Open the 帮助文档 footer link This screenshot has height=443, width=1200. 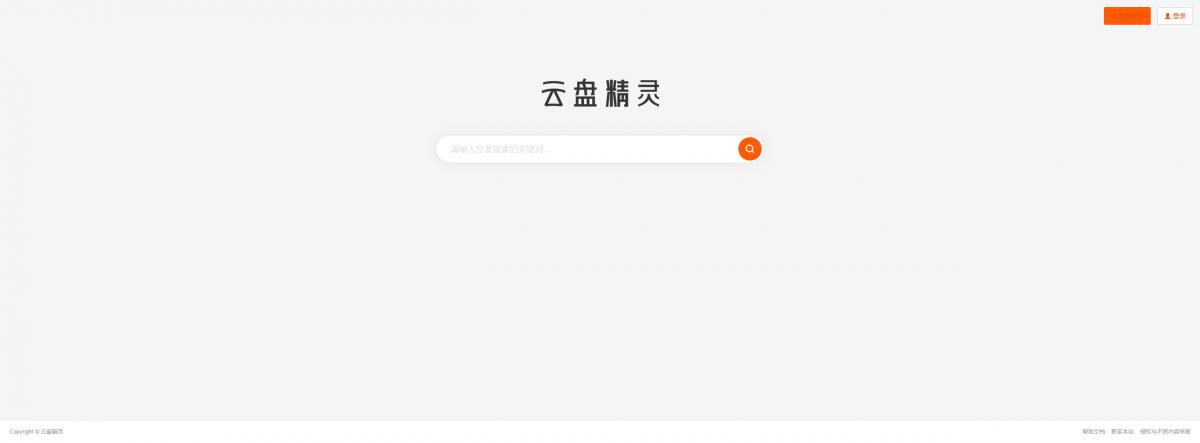point(1093,432)
